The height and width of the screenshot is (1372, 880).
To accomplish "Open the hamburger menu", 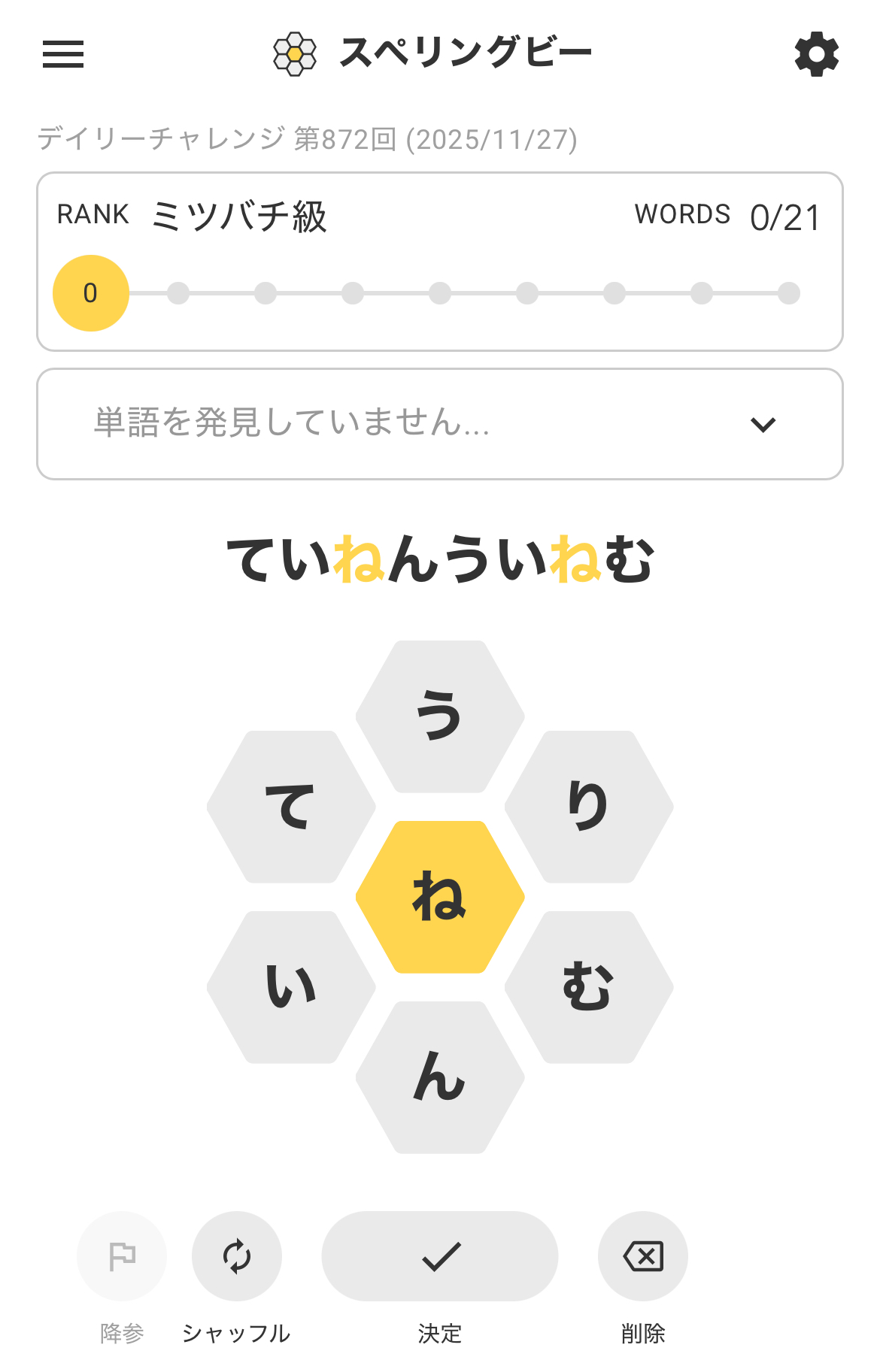I will [63, 54].
